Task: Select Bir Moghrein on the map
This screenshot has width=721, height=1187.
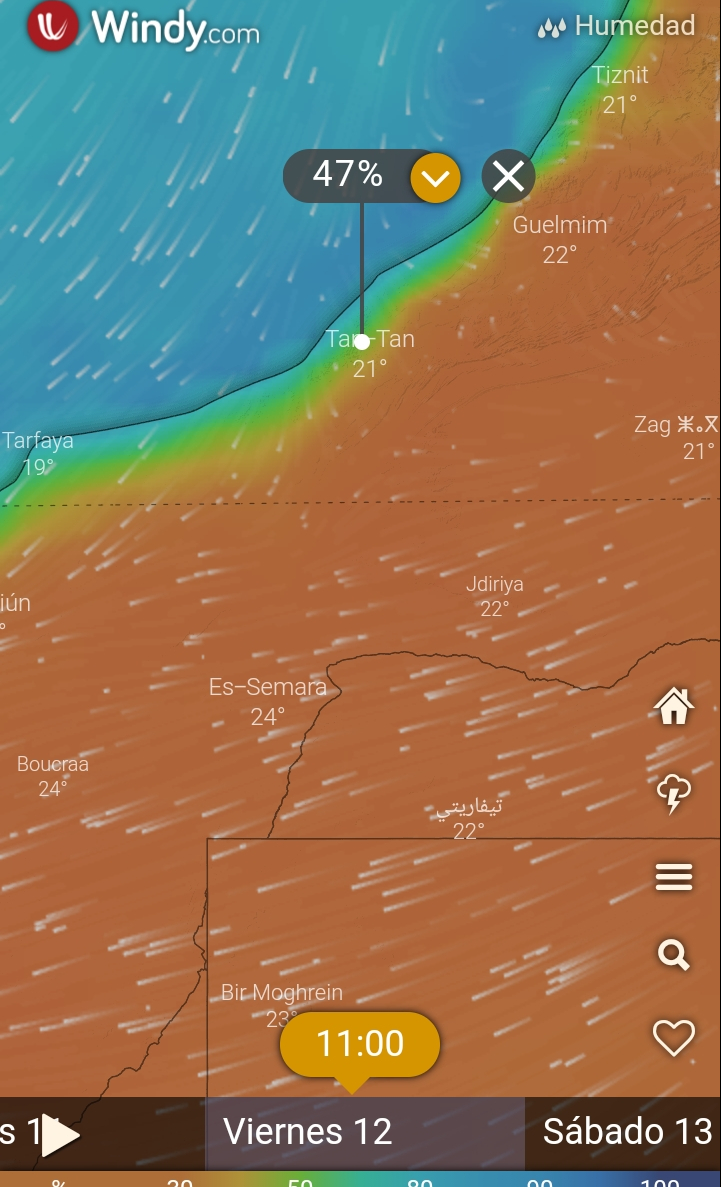Action: (282, 993)
